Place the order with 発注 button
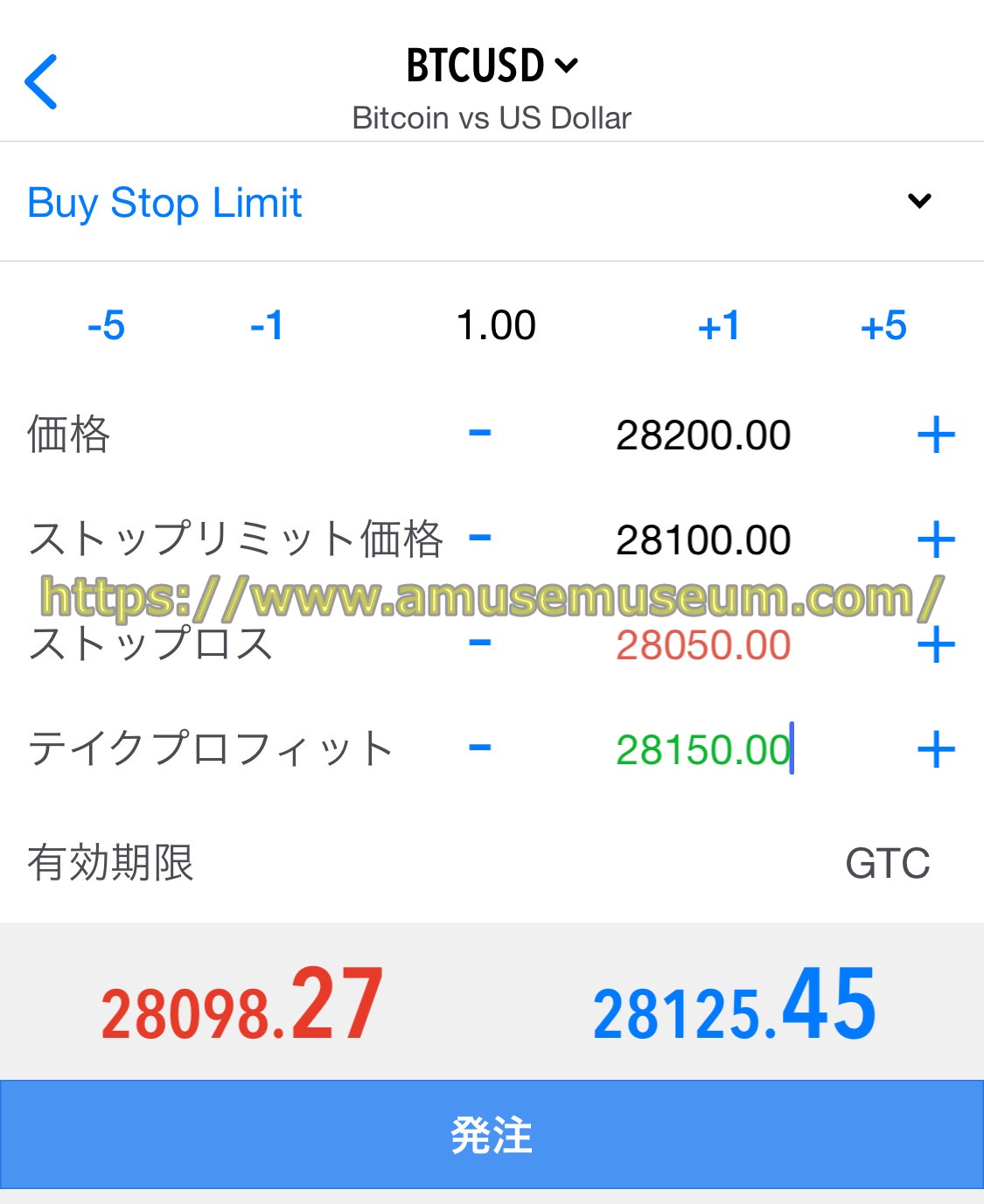The height and width of the screenshot is (1204, 984). (492, 1135)
